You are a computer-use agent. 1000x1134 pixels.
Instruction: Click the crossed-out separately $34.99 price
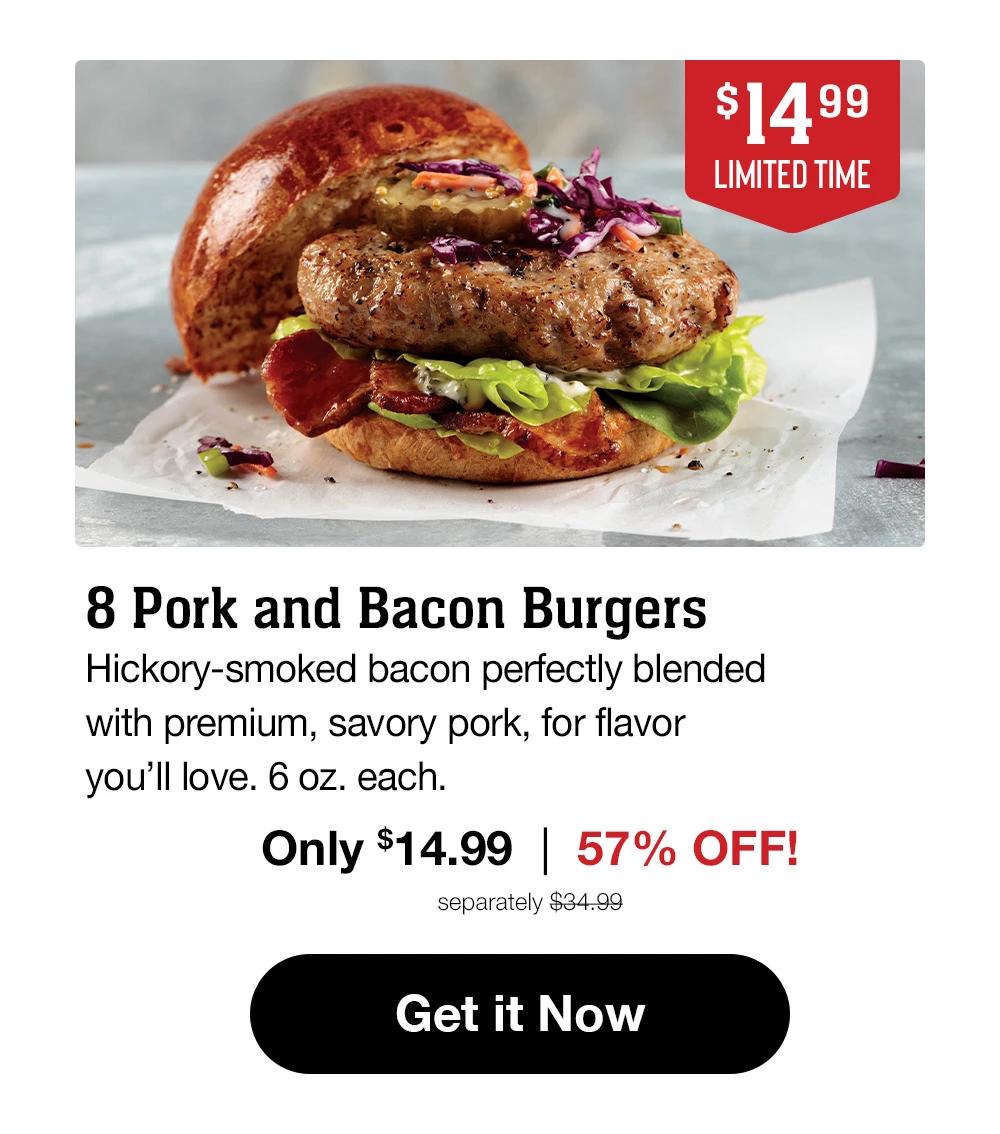[528, 901]
